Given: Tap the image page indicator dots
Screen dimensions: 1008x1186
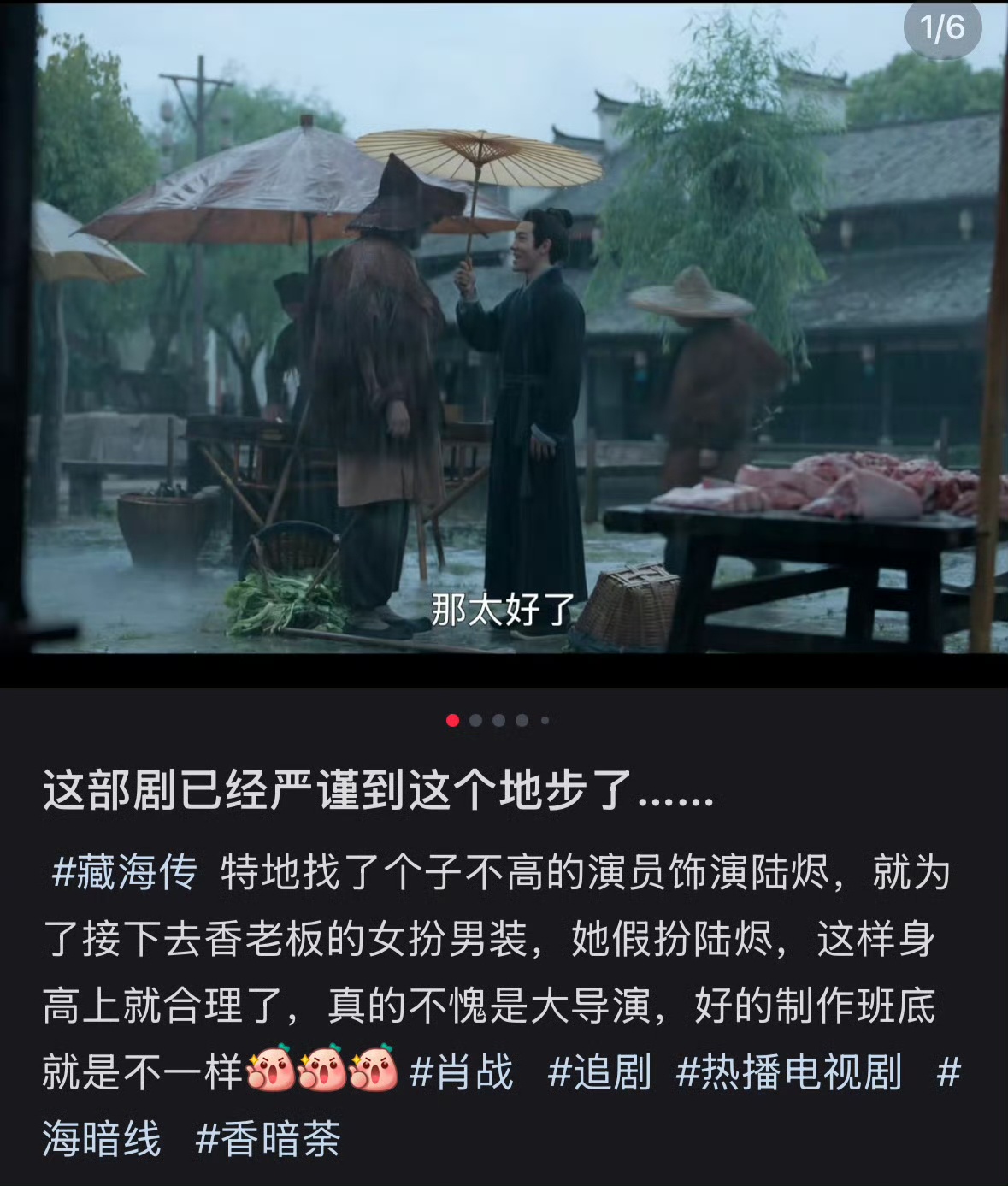Looking at the screenshot, I should coord(498,720).
